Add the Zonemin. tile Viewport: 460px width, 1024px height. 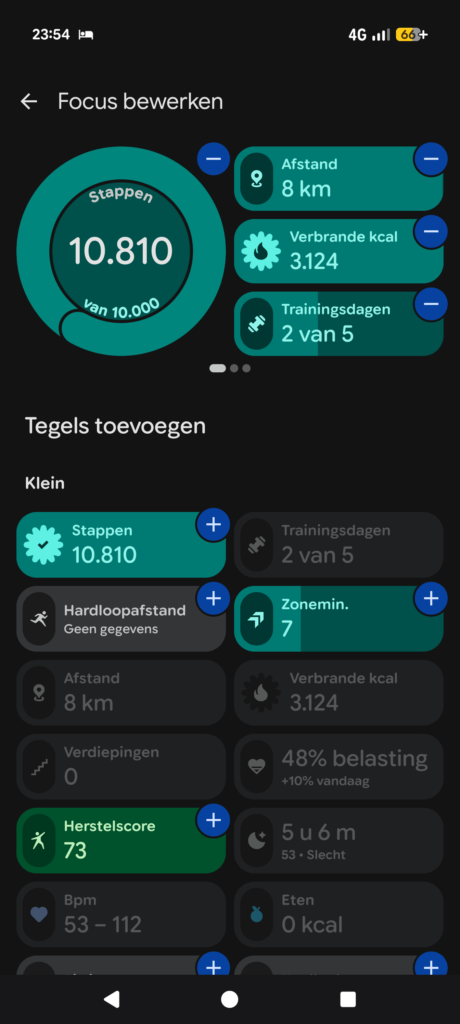[x=431, y=598]
